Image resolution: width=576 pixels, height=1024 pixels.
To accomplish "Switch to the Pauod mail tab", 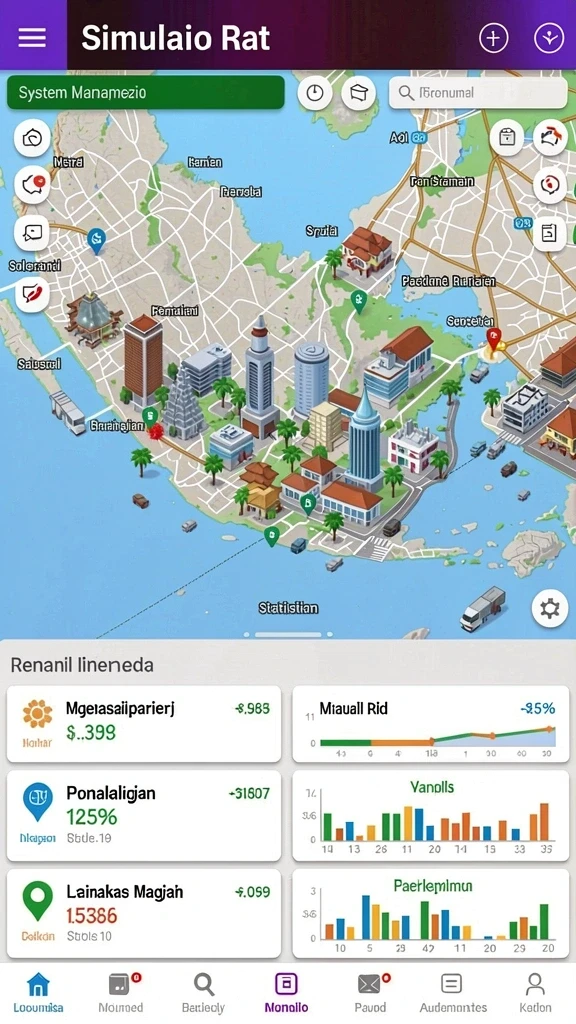I will pos(370,992).
